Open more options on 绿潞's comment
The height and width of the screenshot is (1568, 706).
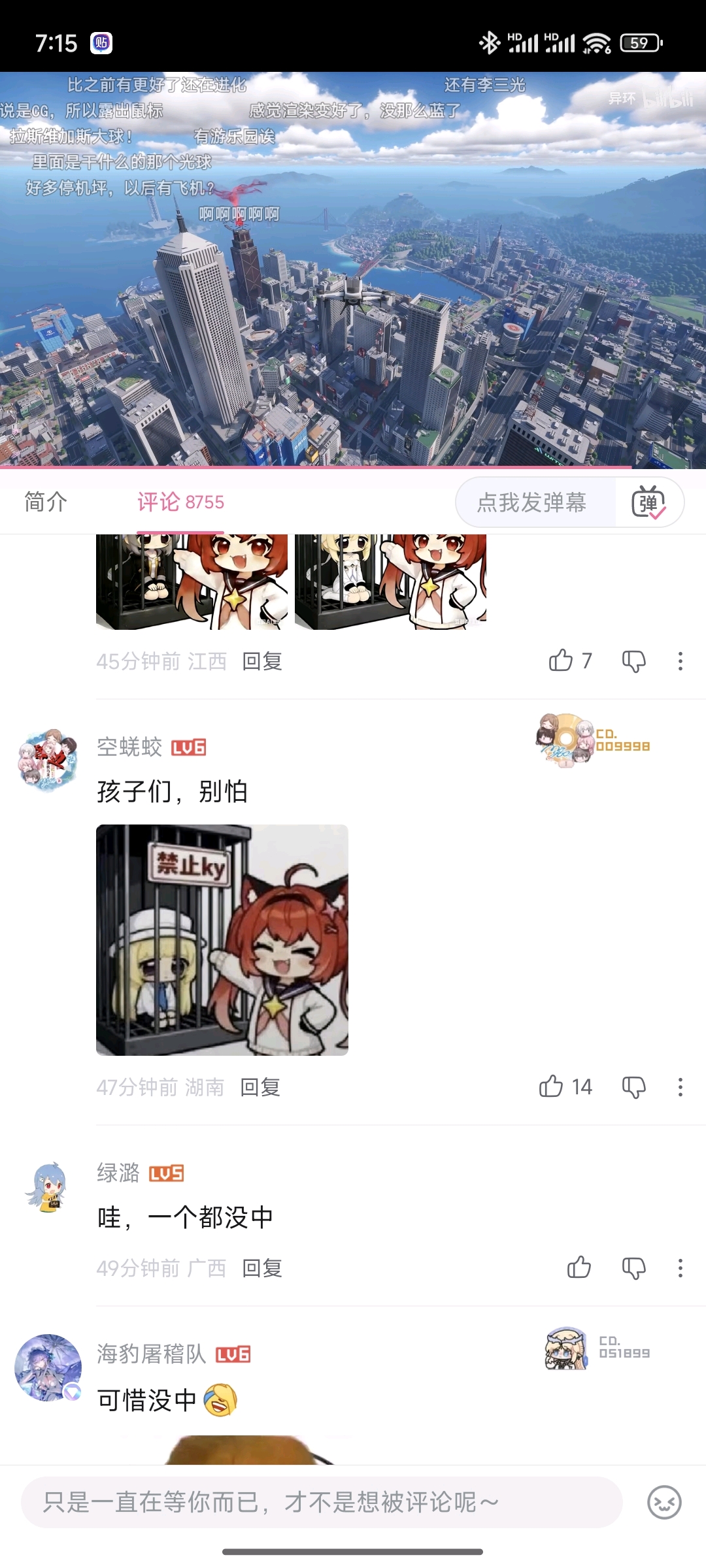pyautogui.click(x=681, y=1268)
